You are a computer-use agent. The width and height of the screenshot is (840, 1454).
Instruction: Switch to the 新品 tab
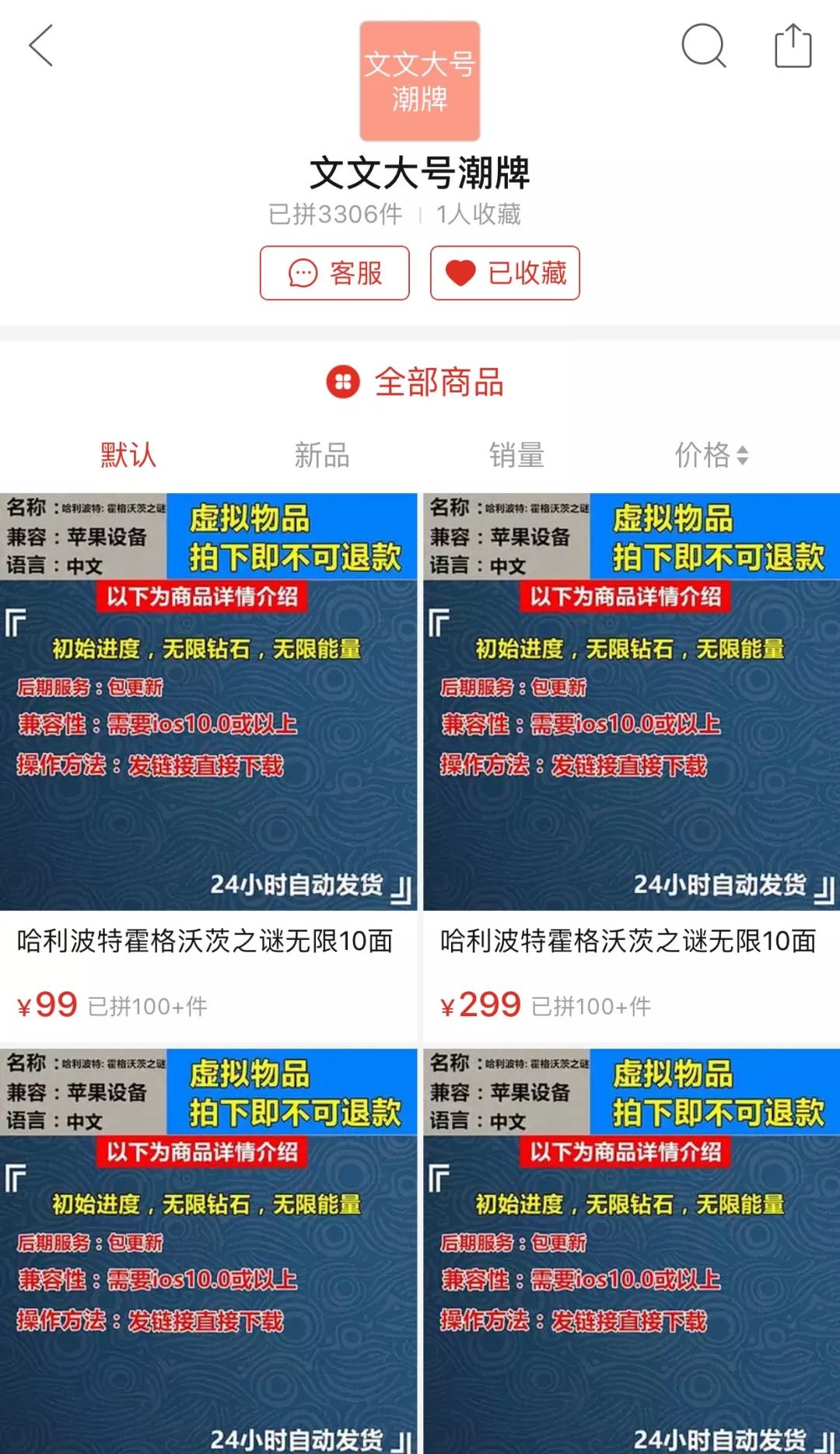322,455
